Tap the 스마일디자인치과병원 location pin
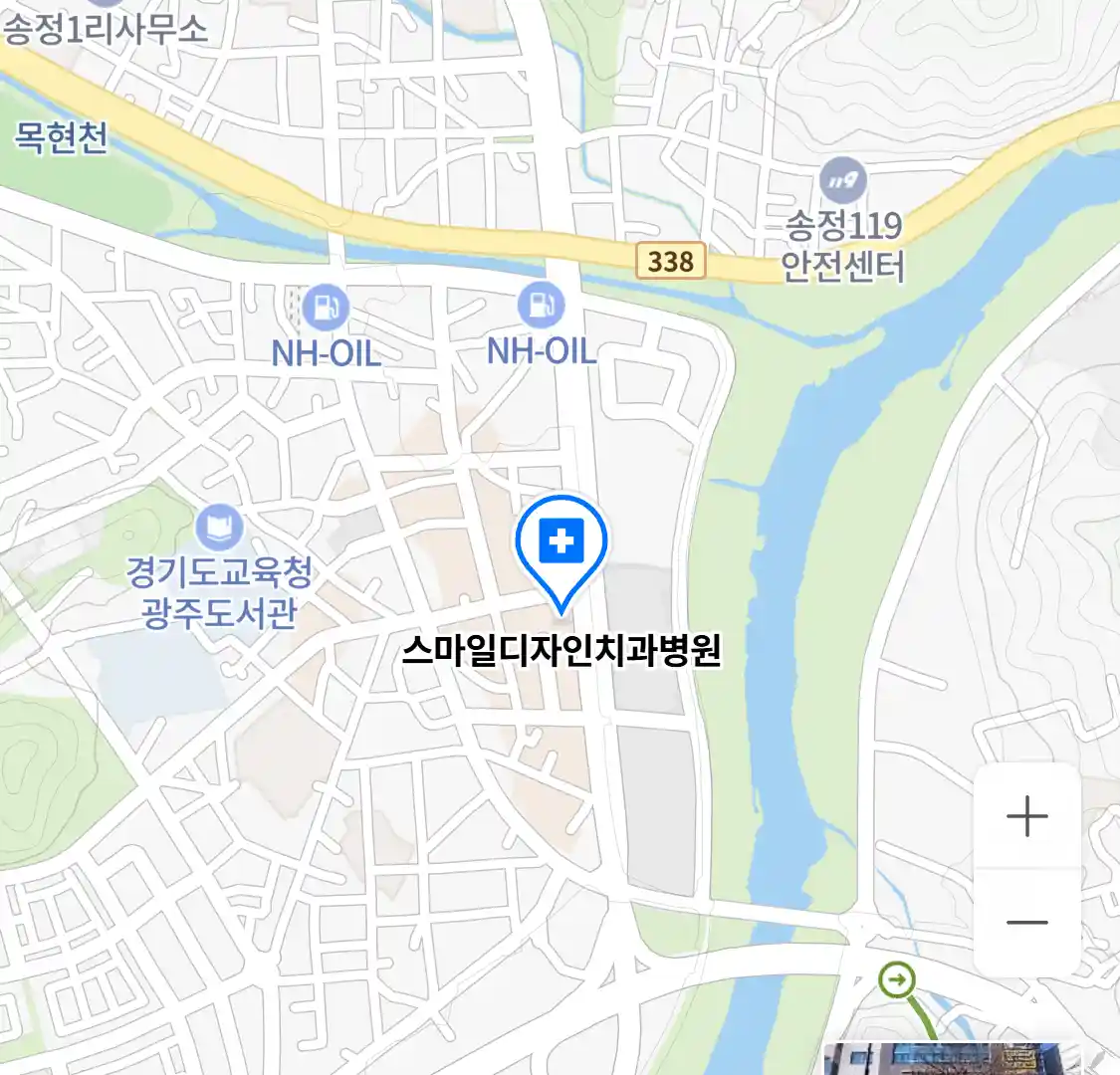This screenshot has width=1120, height=1075. tap(561, 545)
